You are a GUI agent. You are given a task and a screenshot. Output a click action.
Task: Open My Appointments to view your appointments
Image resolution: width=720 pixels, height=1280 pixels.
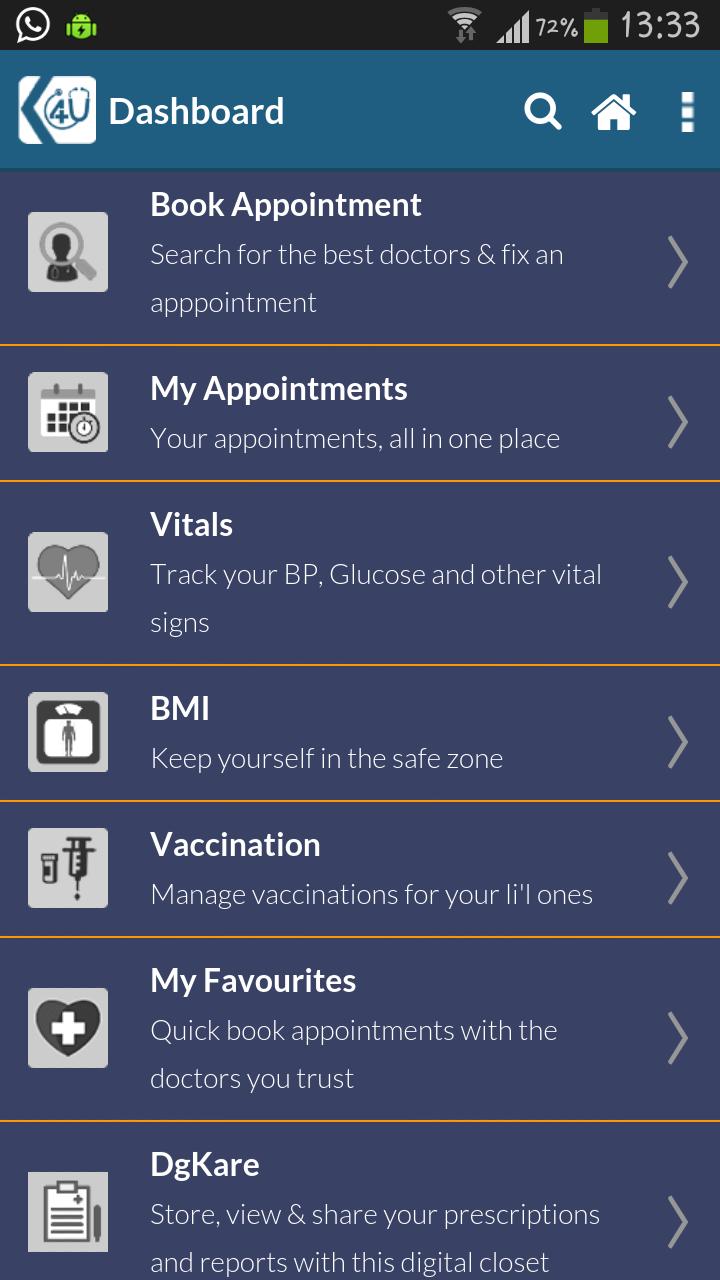[x=360, y=411]
